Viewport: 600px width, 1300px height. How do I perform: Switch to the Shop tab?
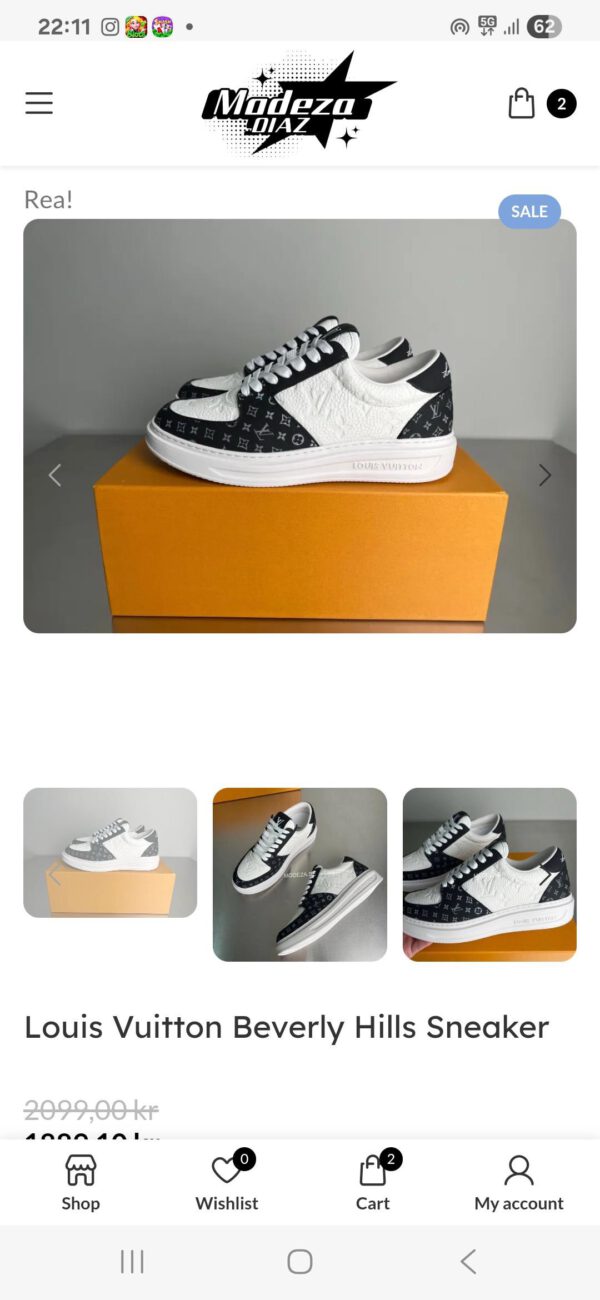tap(81, 1183)
